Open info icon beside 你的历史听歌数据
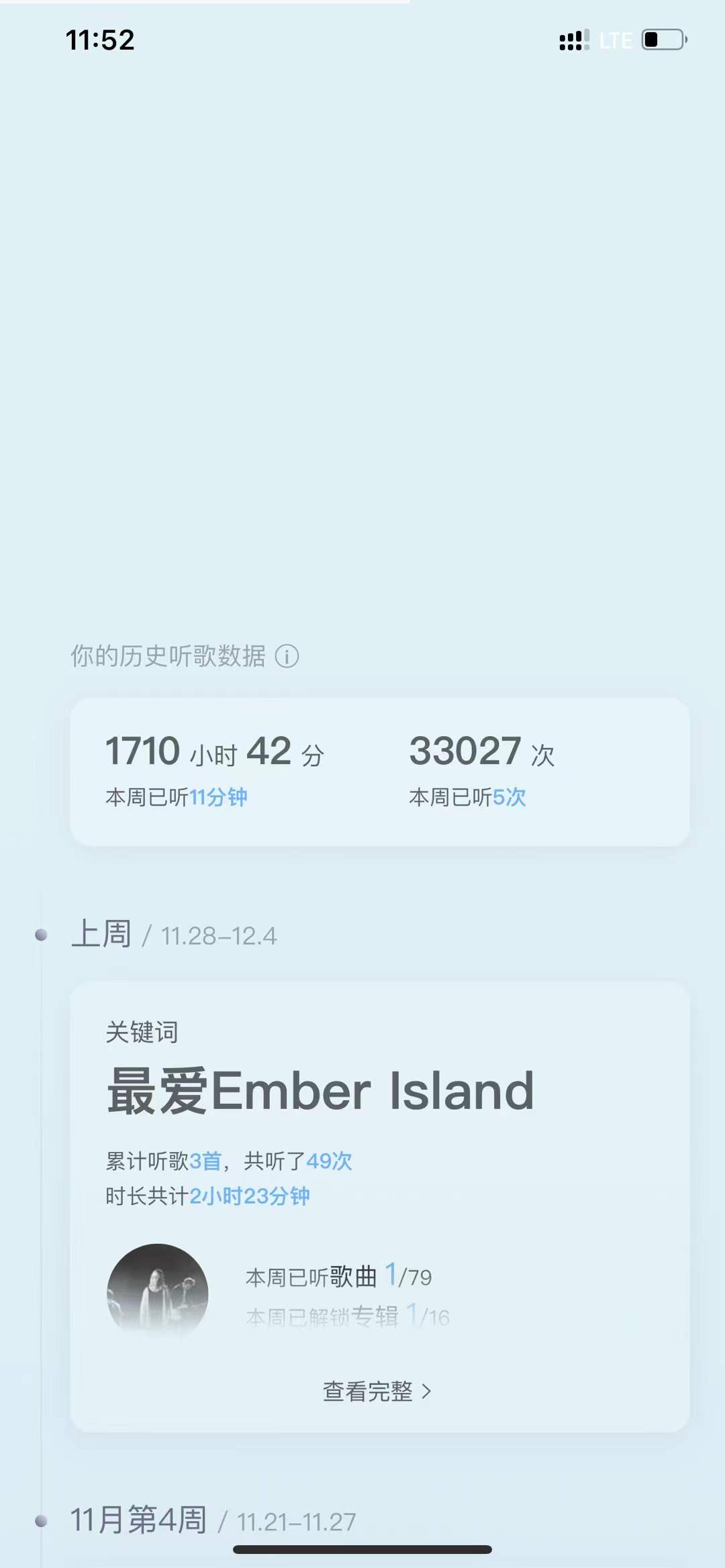Screen dimensions: 725x1568 (287, 656)
